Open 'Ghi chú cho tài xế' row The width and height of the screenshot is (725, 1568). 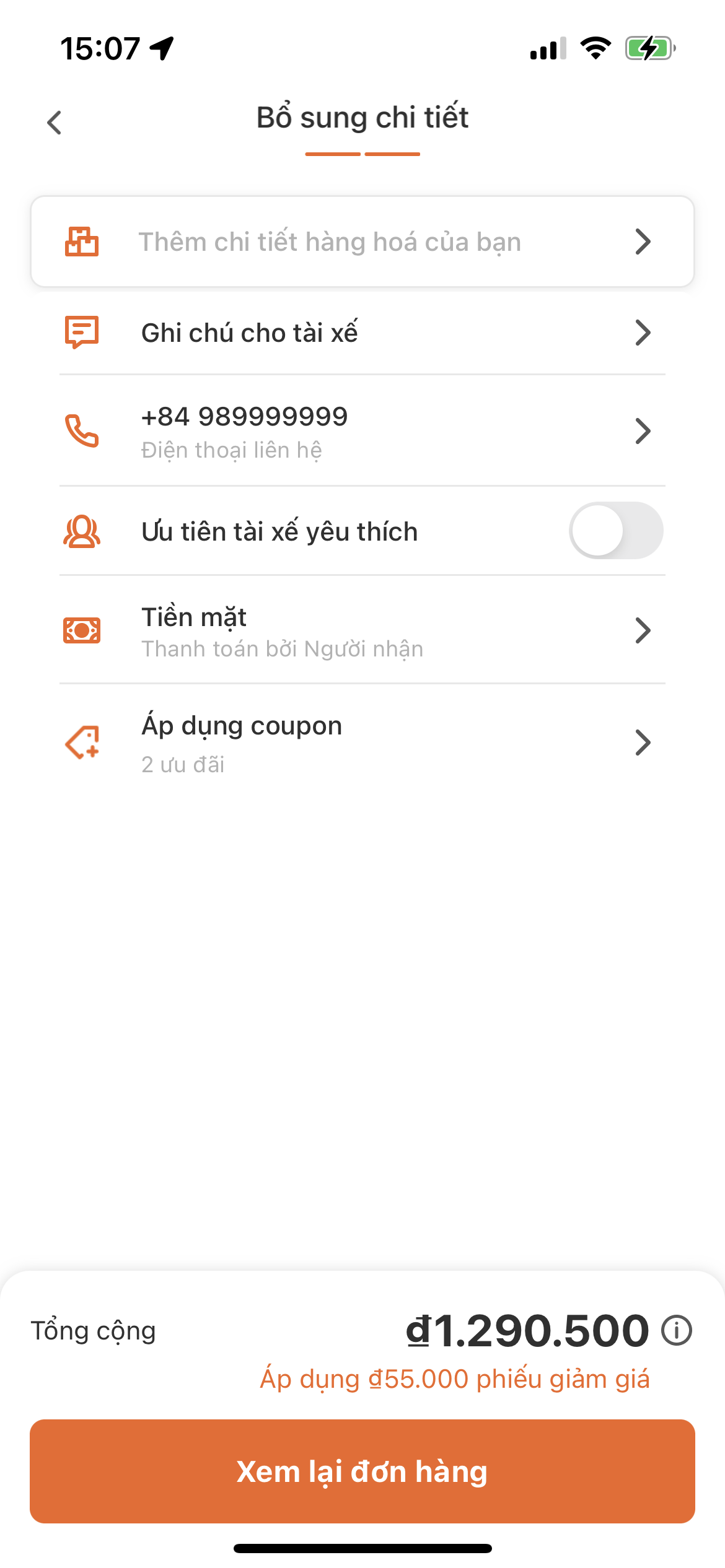click(362, 333)
